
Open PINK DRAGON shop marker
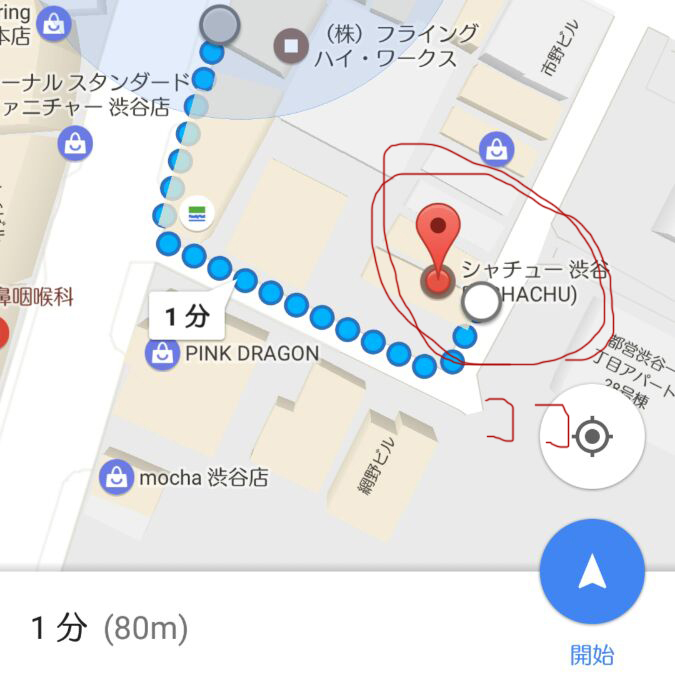tap(162, 353)
